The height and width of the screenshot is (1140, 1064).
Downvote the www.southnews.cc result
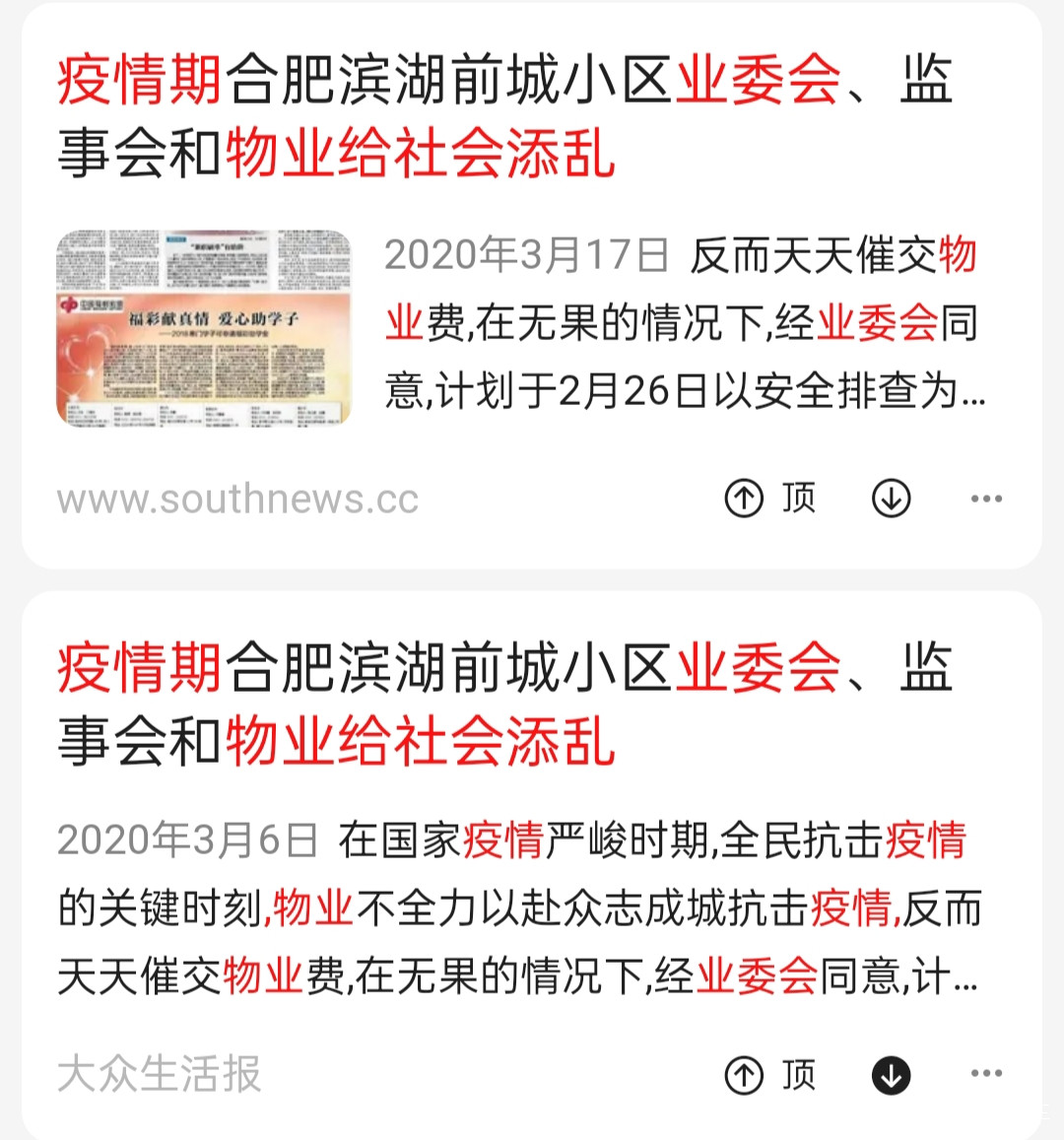(x=891, y=499)
